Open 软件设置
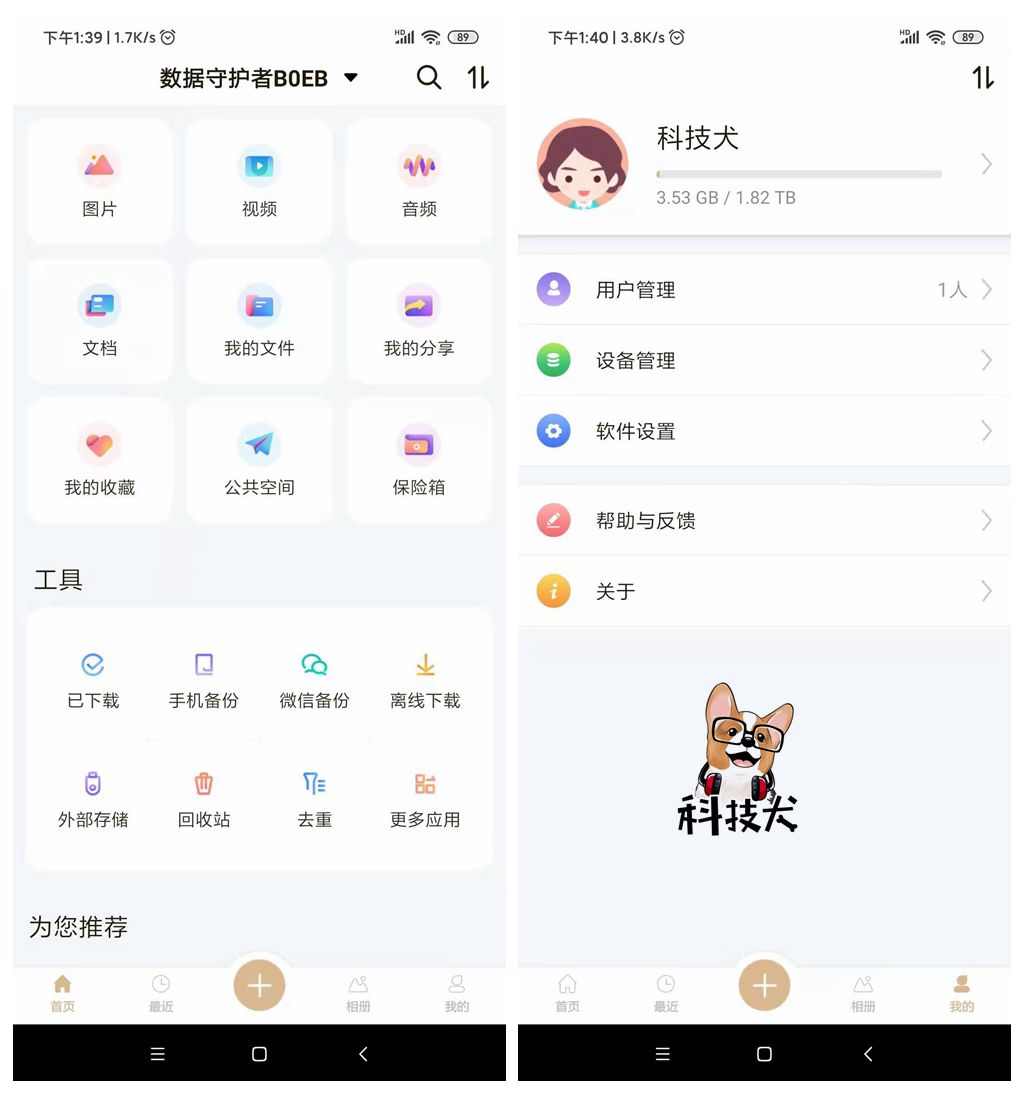Image resolution: width=1024 pixels, height=1100 pixels. 764,431
